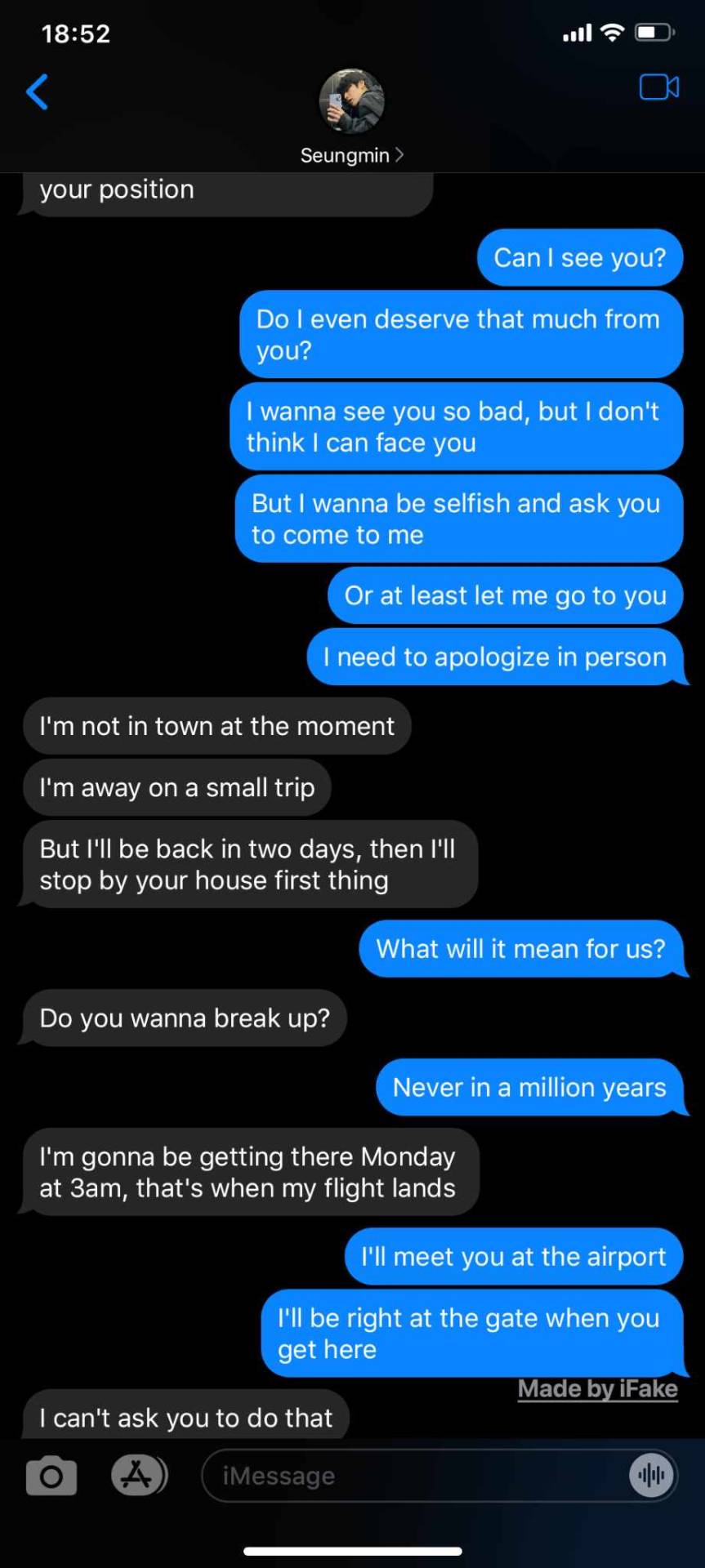Screen dimensions: 705x1568
Task: Record an audio message
Action: click(x=651, y=1475)
